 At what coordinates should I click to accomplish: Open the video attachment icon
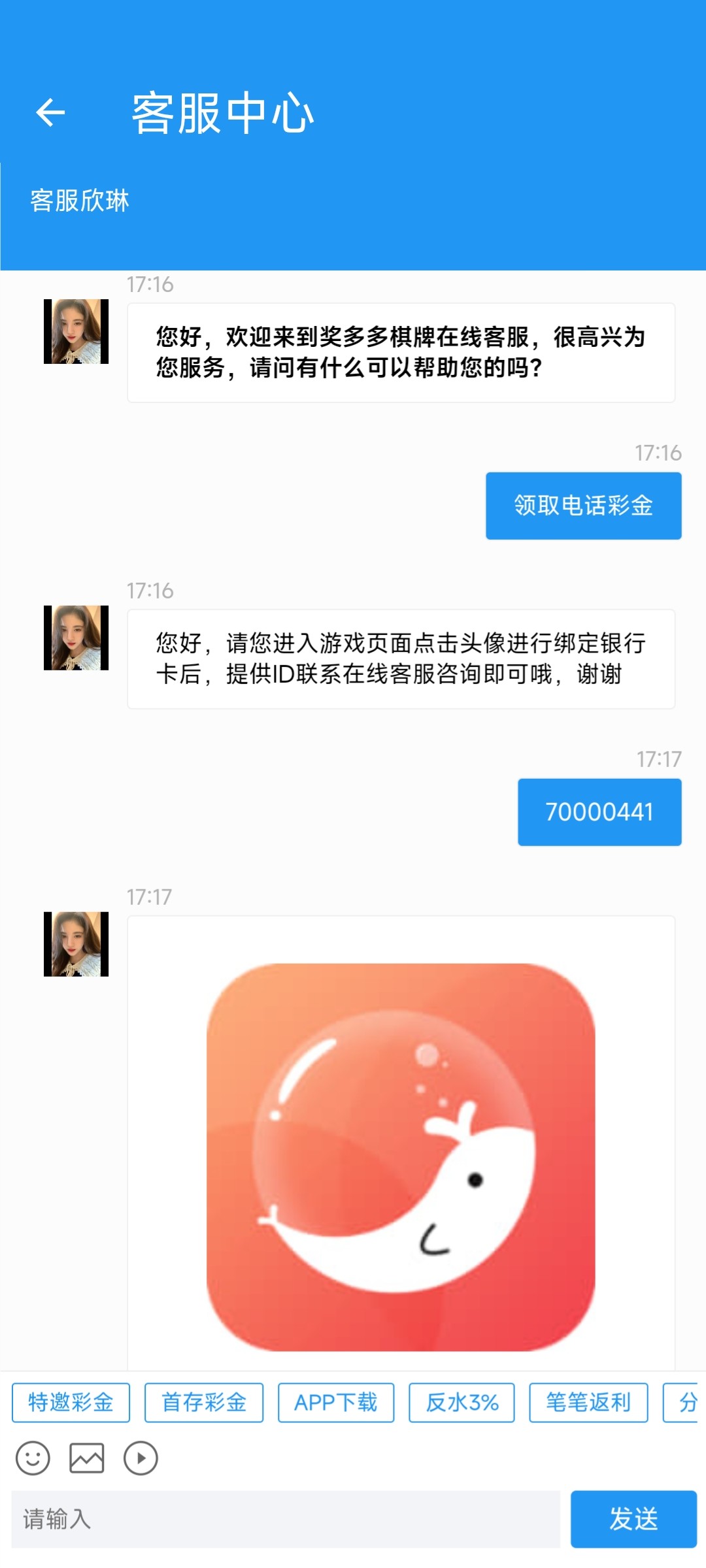click(141, 1458)
